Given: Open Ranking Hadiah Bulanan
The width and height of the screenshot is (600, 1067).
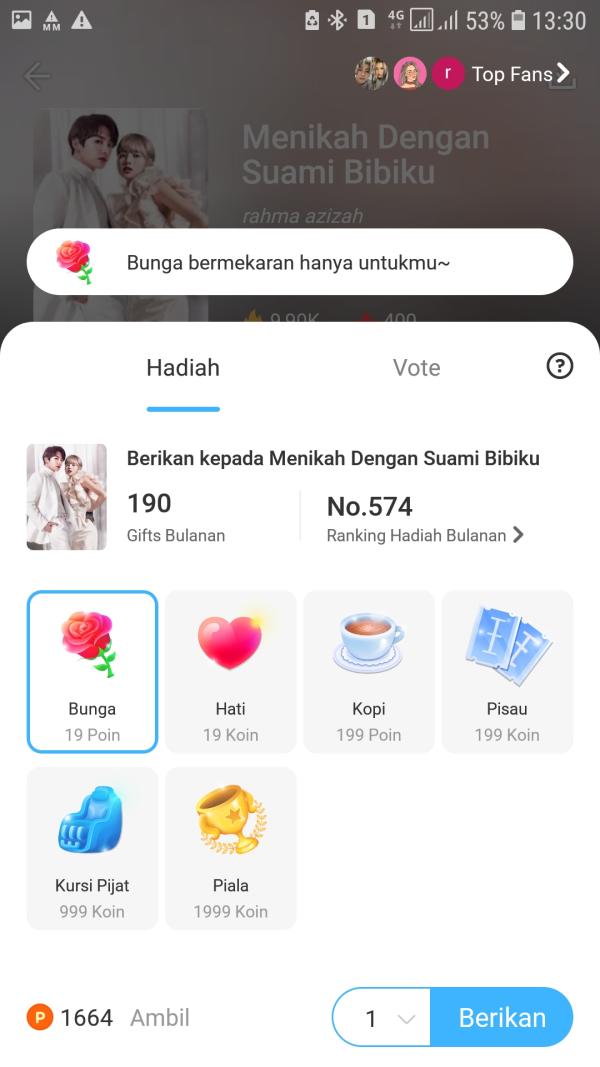Looking at the screenshot, I should (x=425, y=535).
